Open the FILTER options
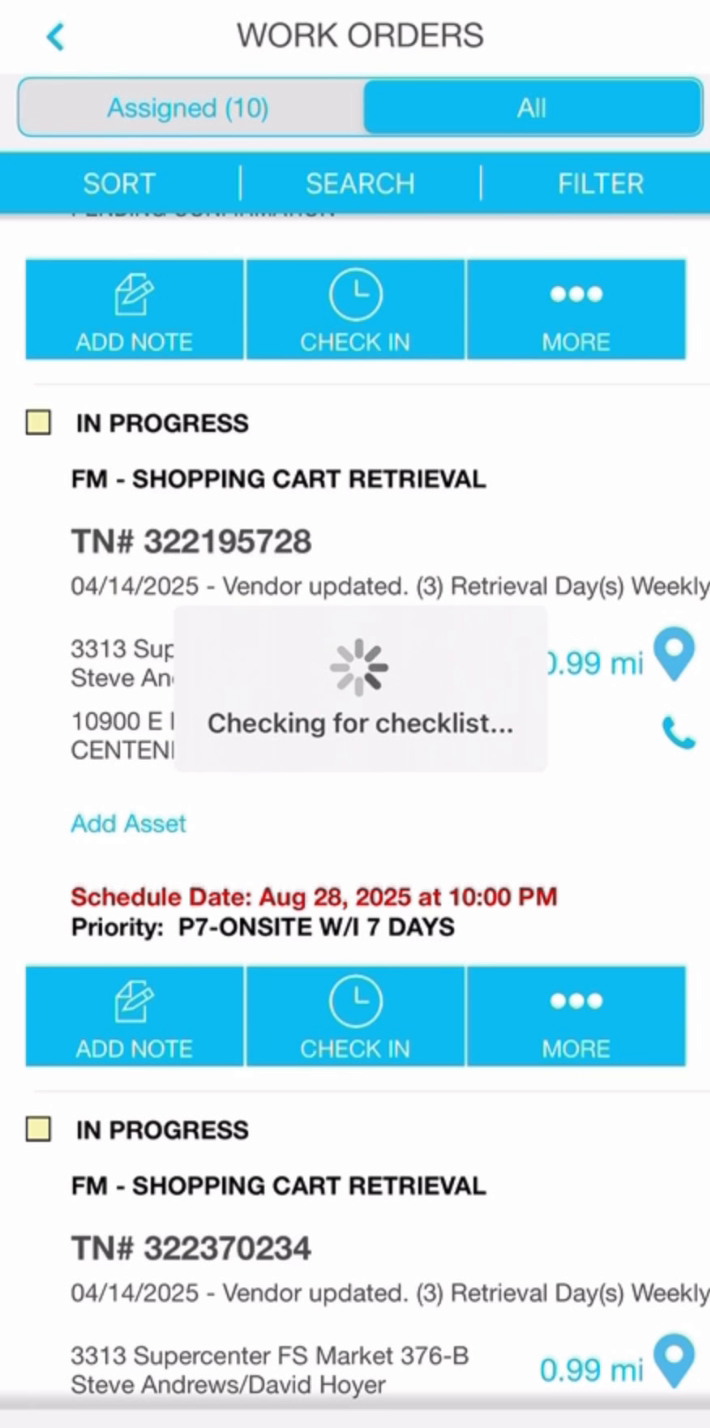 [x=600, y=183]
